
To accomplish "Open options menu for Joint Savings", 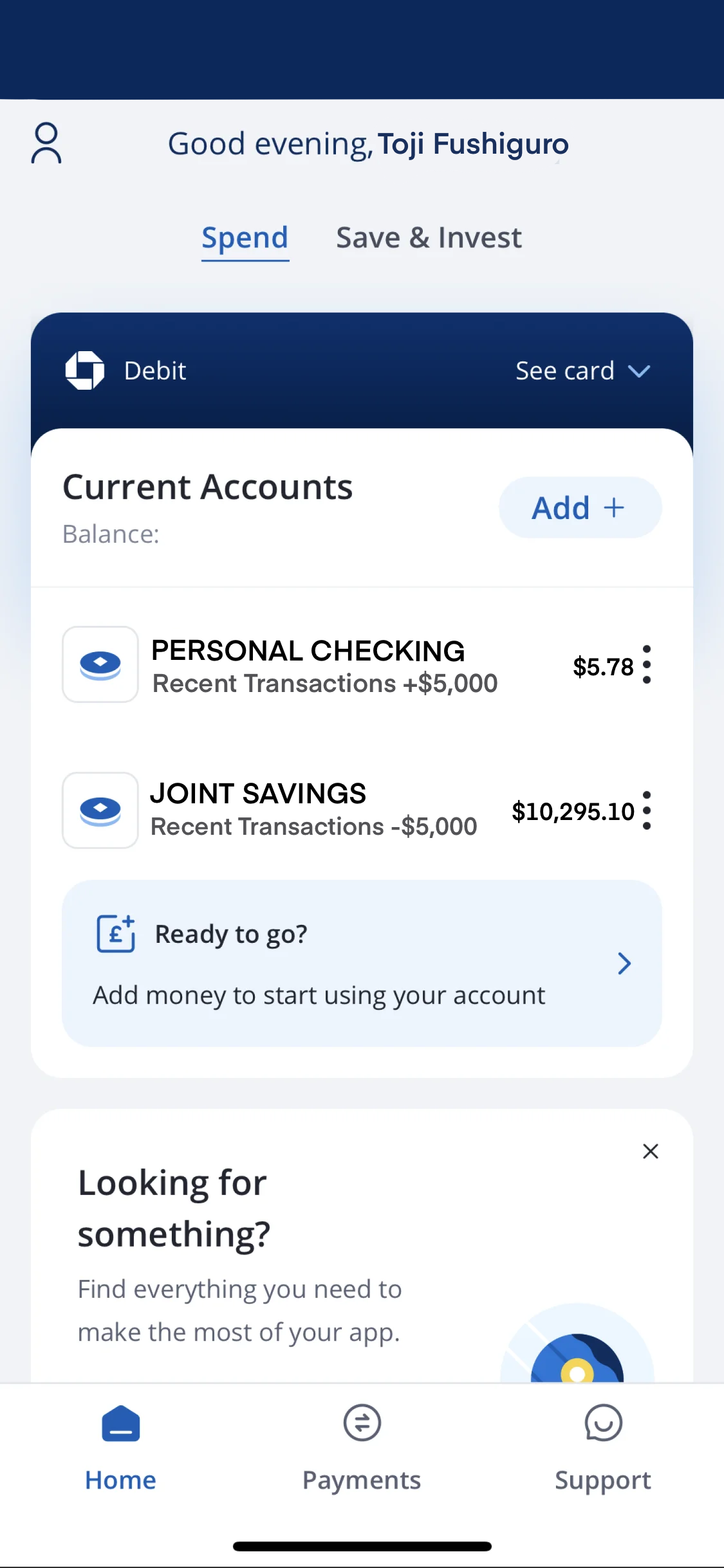I will [x=647, y=810].
